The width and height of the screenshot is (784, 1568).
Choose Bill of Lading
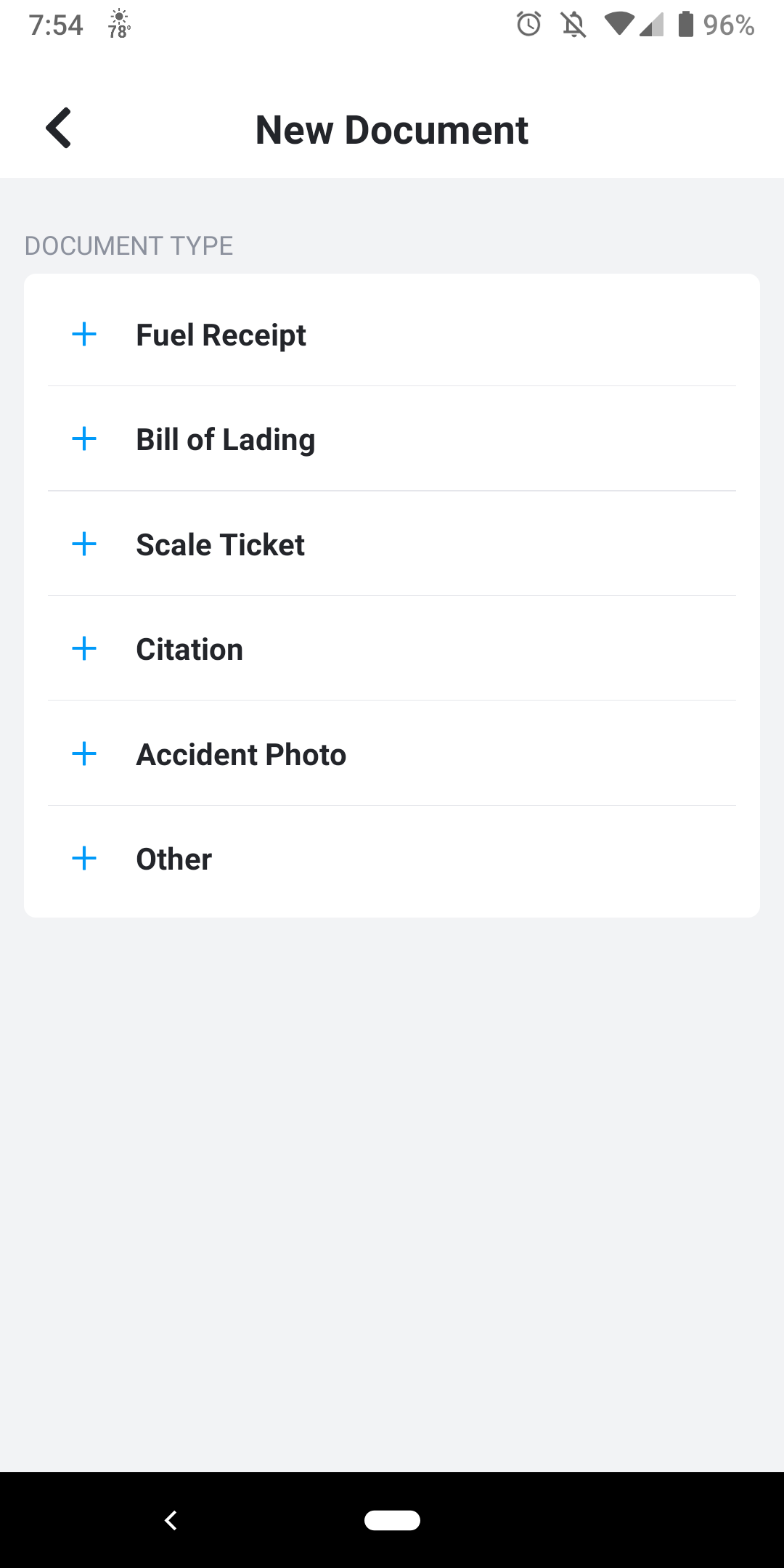[x=392, y=438]
